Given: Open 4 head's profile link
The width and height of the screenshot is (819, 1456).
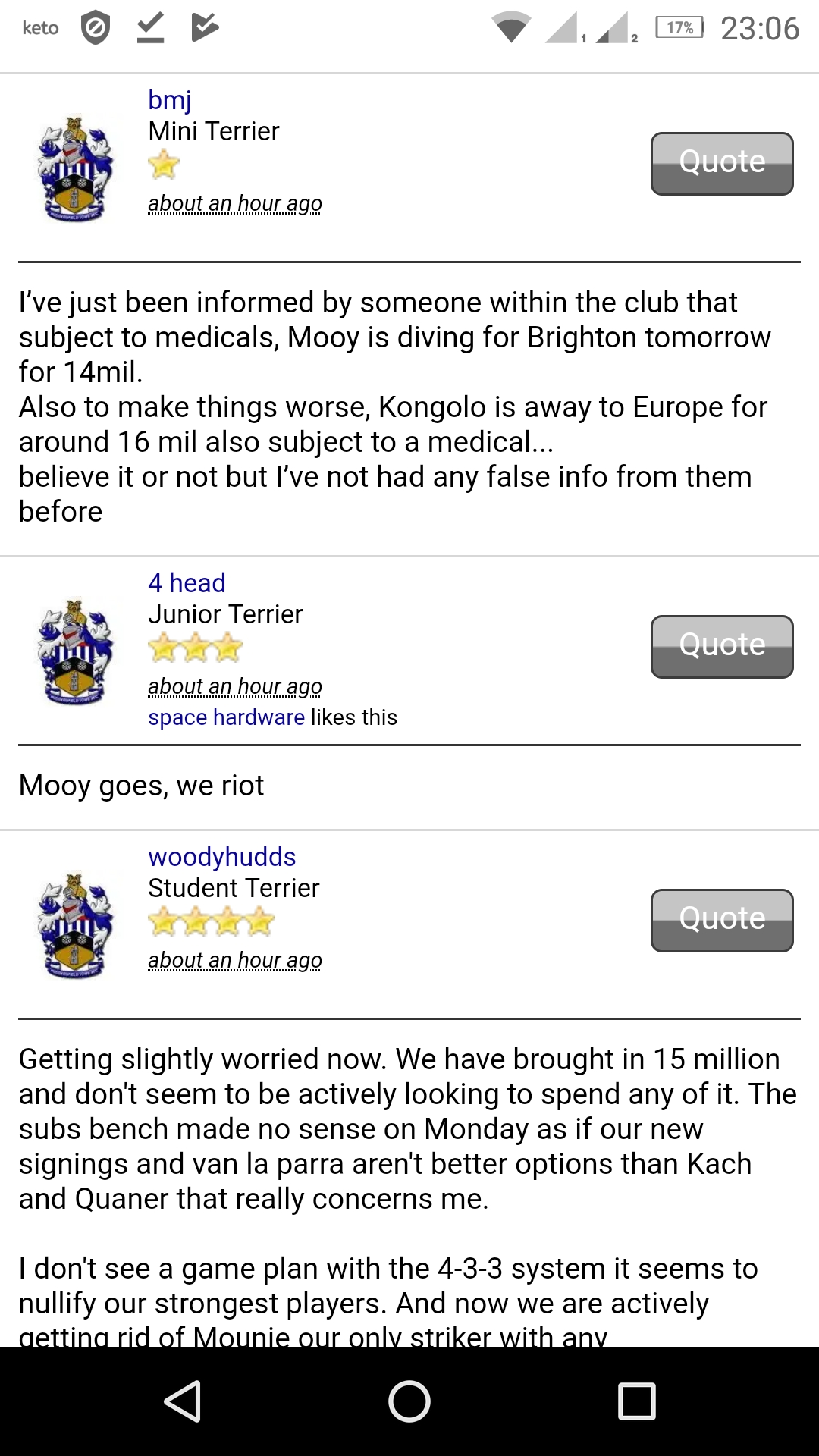Looking at the screenshot, I should (x=187, y=582).
